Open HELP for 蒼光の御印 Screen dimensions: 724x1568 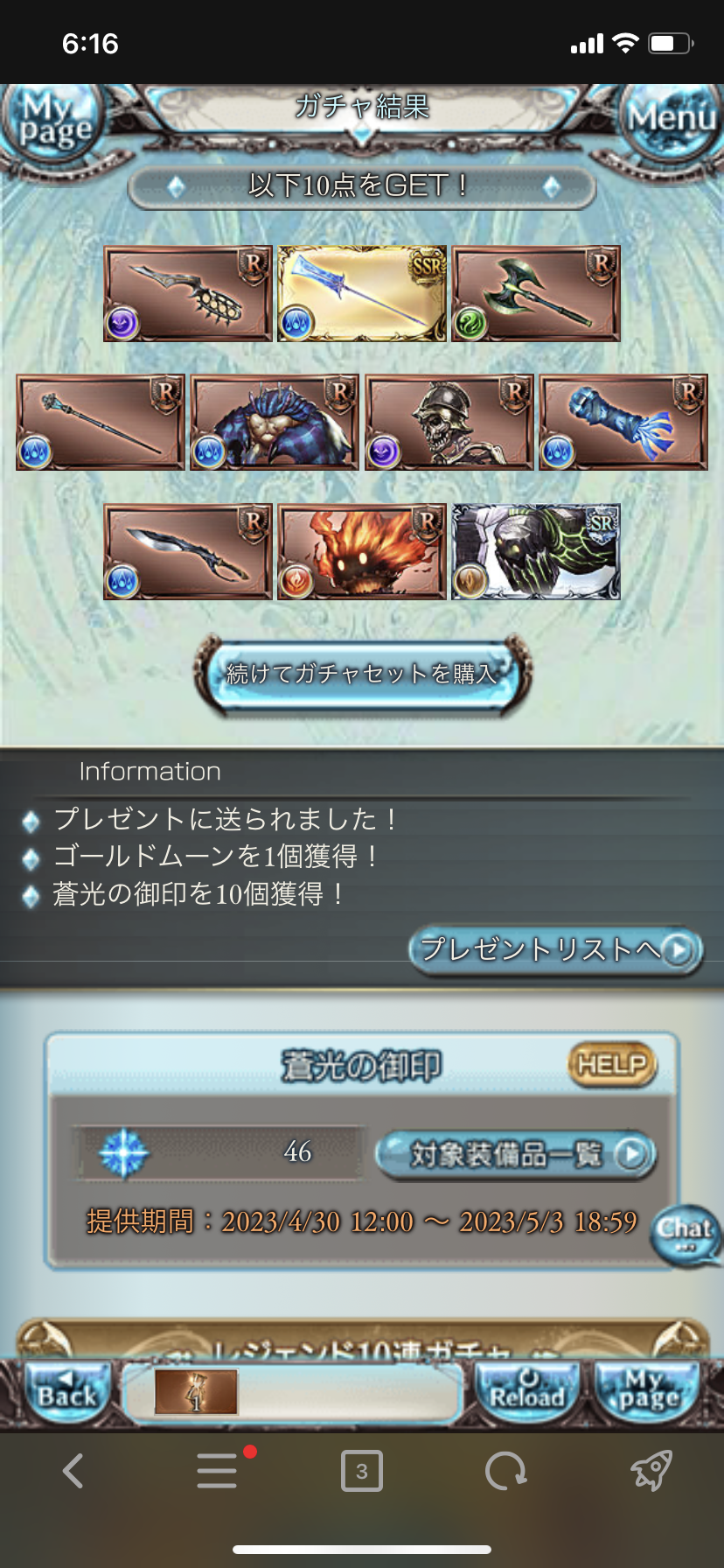612,1064
